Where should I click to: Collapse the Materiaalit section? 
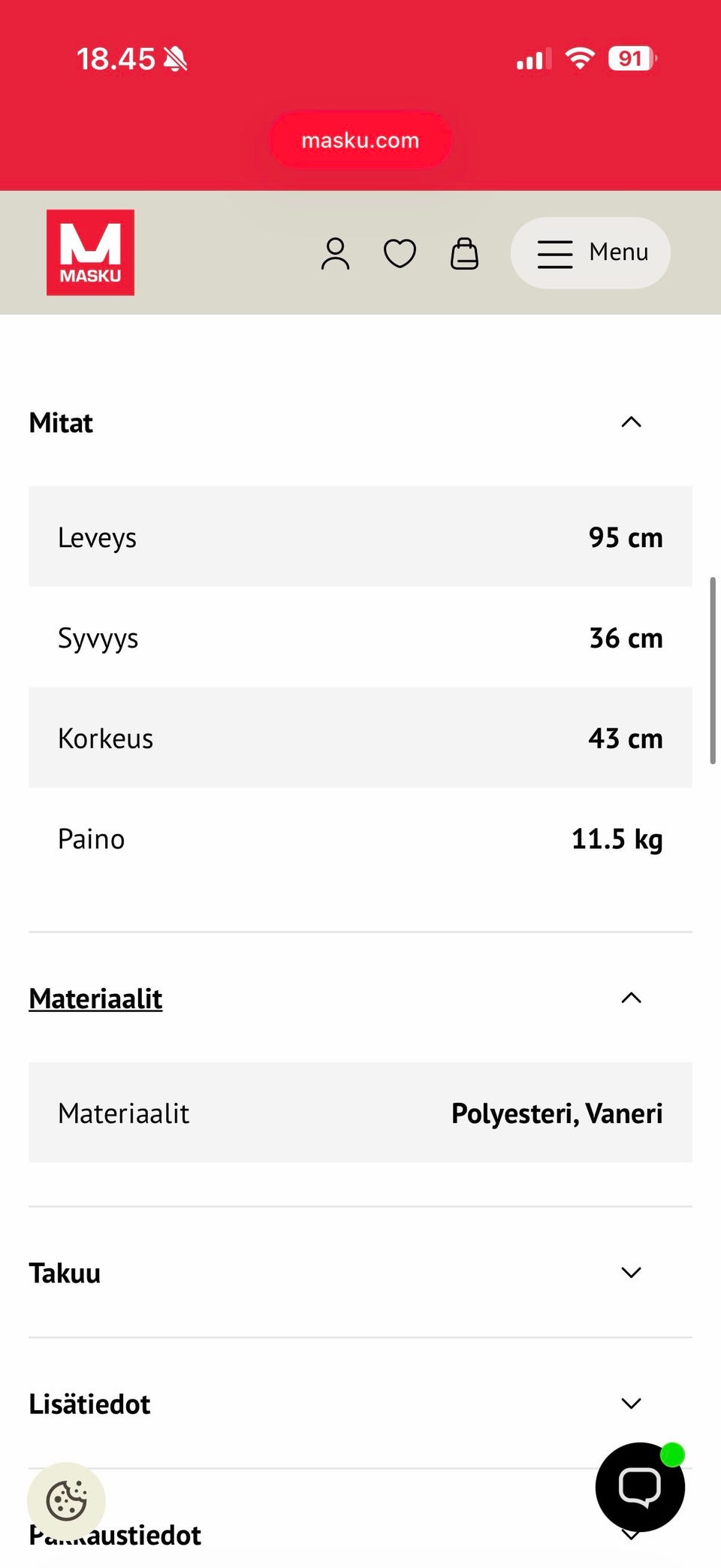click(632, 998)
